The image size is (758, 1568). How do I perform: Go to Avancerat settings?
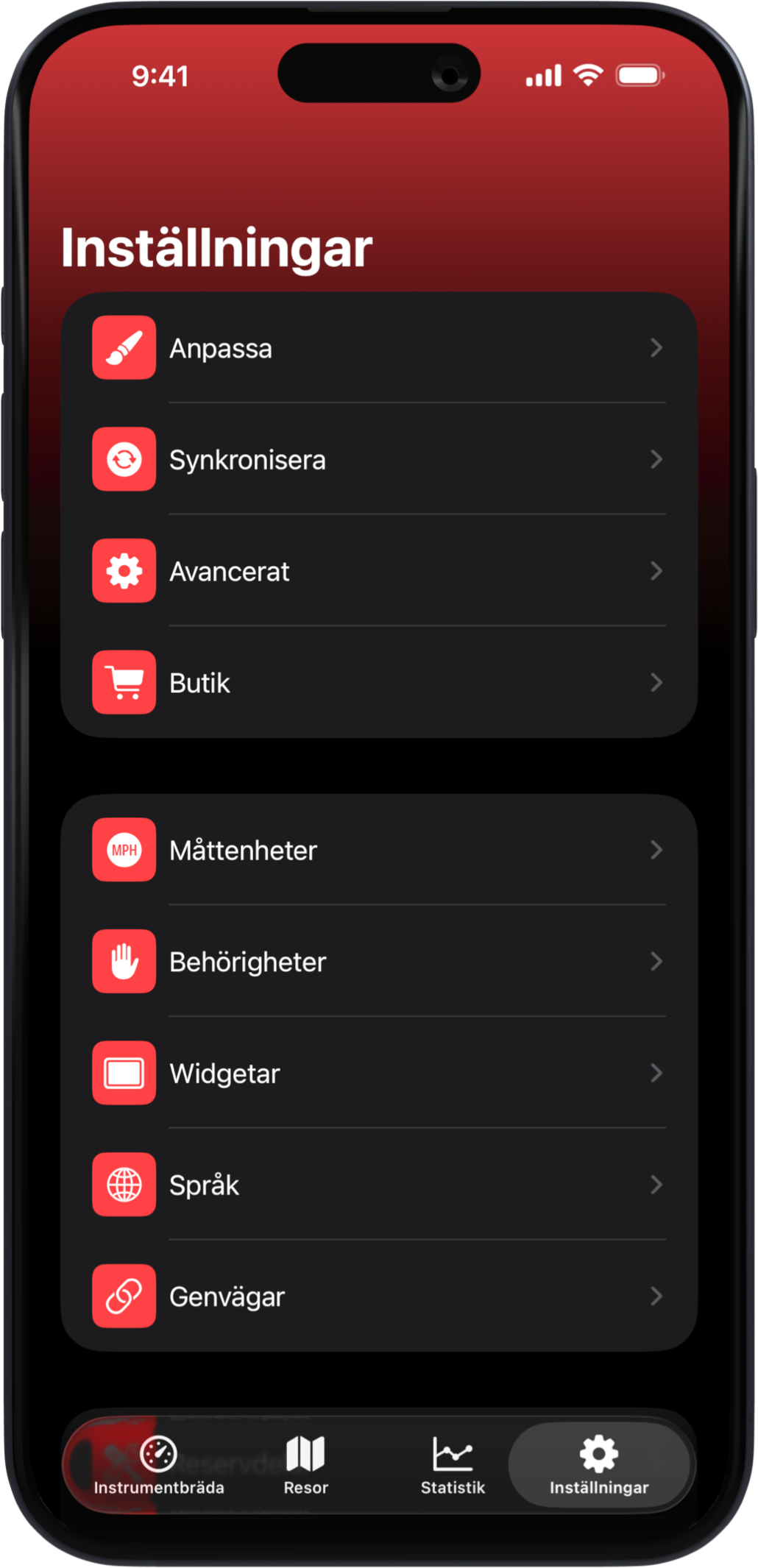tap(378, 572)
